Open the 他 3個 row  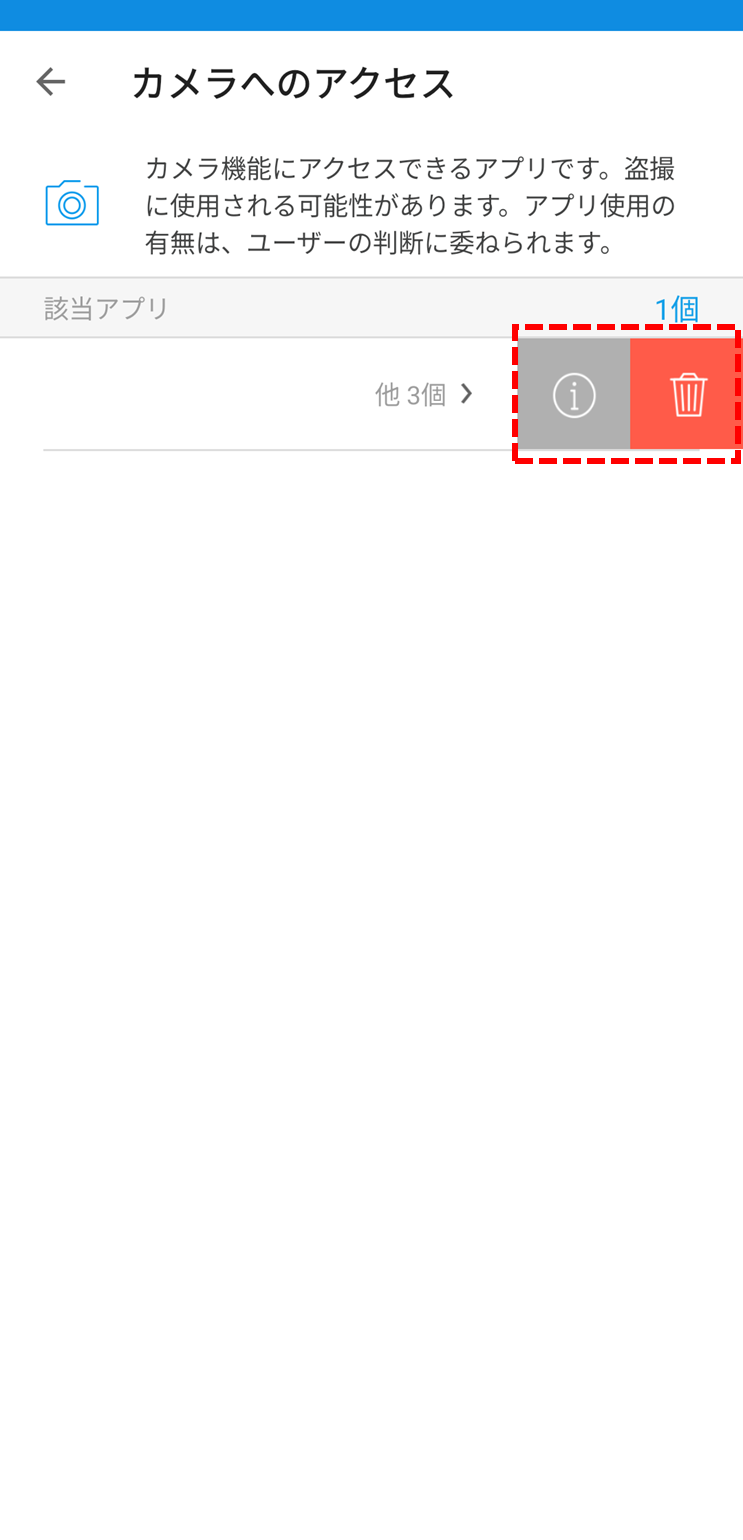[x=260, y=394]
